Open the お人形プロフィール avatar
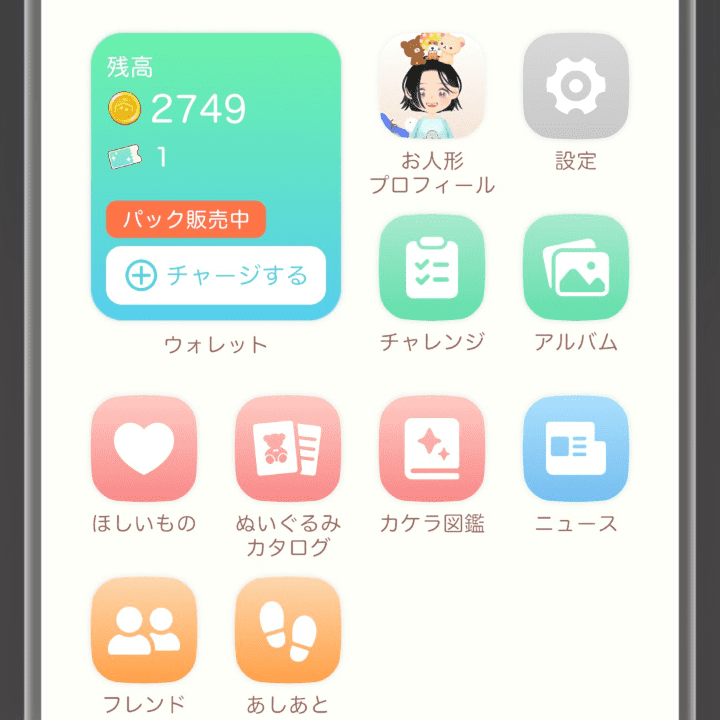Image resolution: width=720 pixels, height=720 pixels. [432, 86]
